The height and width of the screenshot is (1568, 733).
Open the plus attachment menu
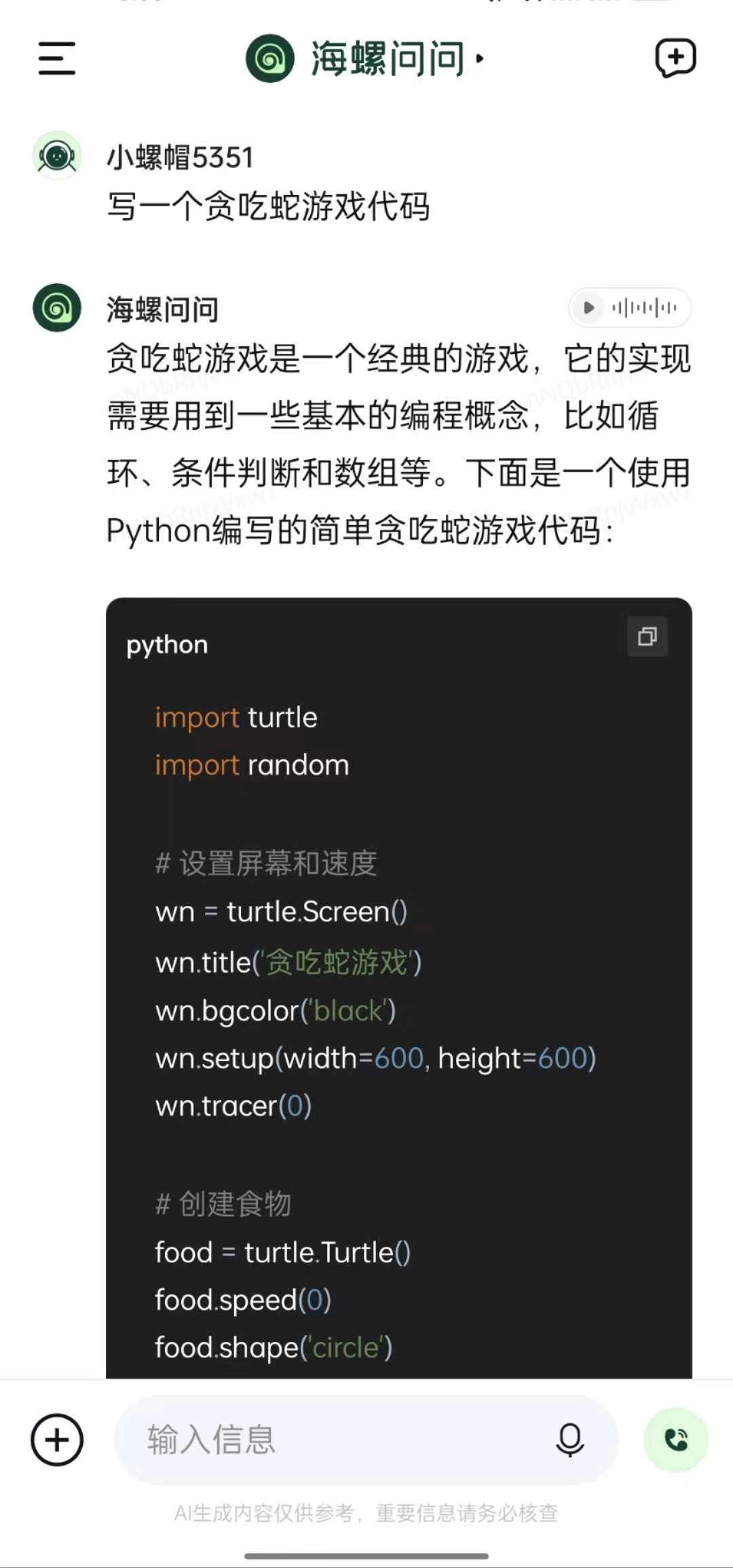pyautogui.click(x=57, y=1440)
